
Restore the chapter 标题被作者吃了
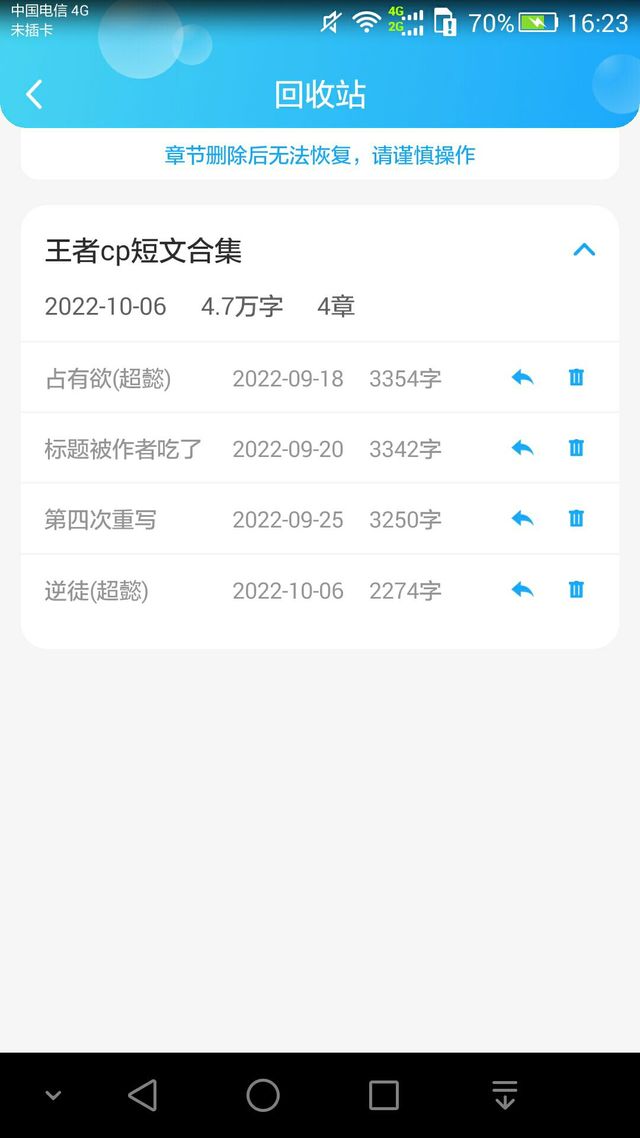click(x=522, y=448)
